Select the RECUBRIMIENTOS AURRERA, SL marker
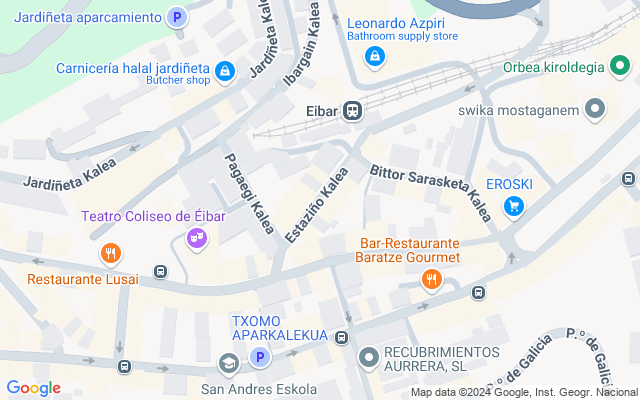The image size is (640, 400). click(369, 357)
